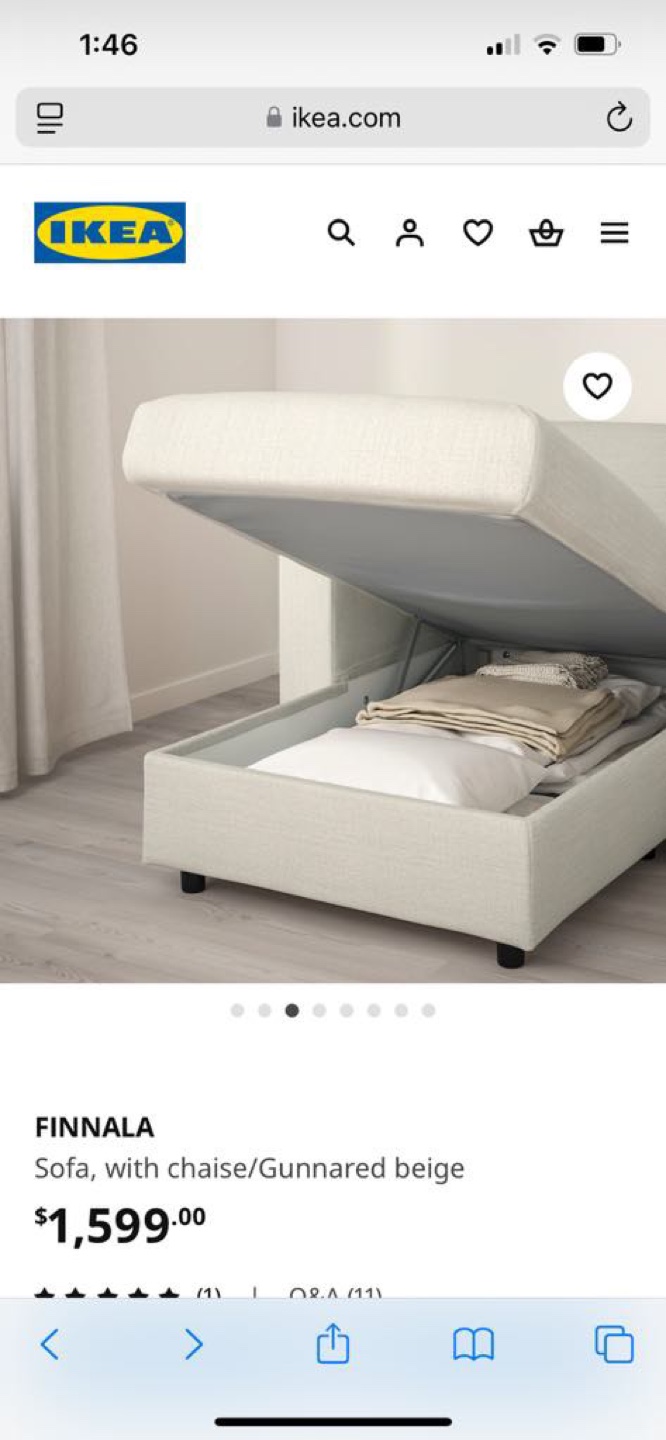Tap the ikea.com address bar

coord(333,118)
